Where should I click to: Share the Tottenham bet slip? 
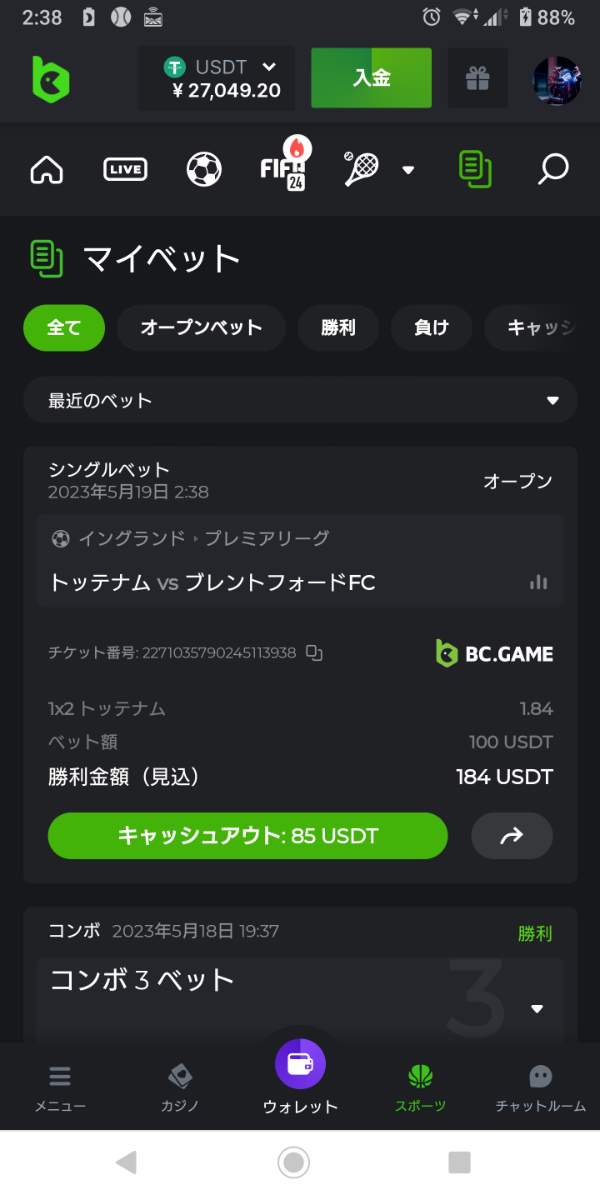click(x=512, y=836)
